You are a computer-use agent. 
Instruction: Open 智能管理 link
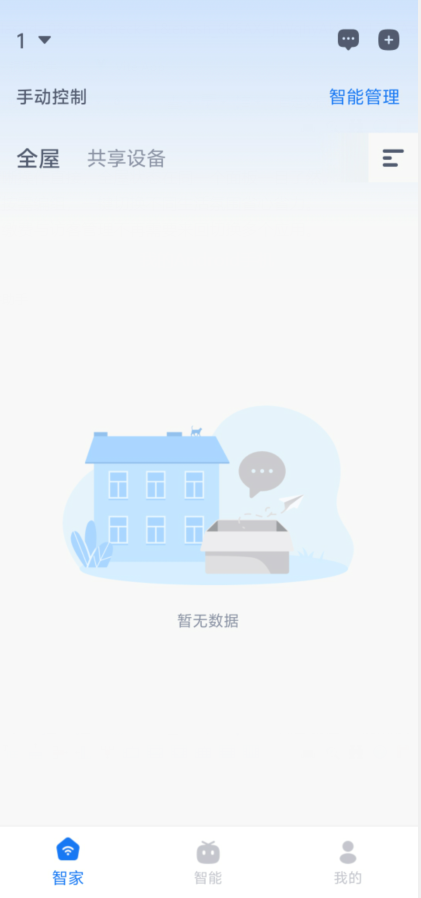(364, 97)
